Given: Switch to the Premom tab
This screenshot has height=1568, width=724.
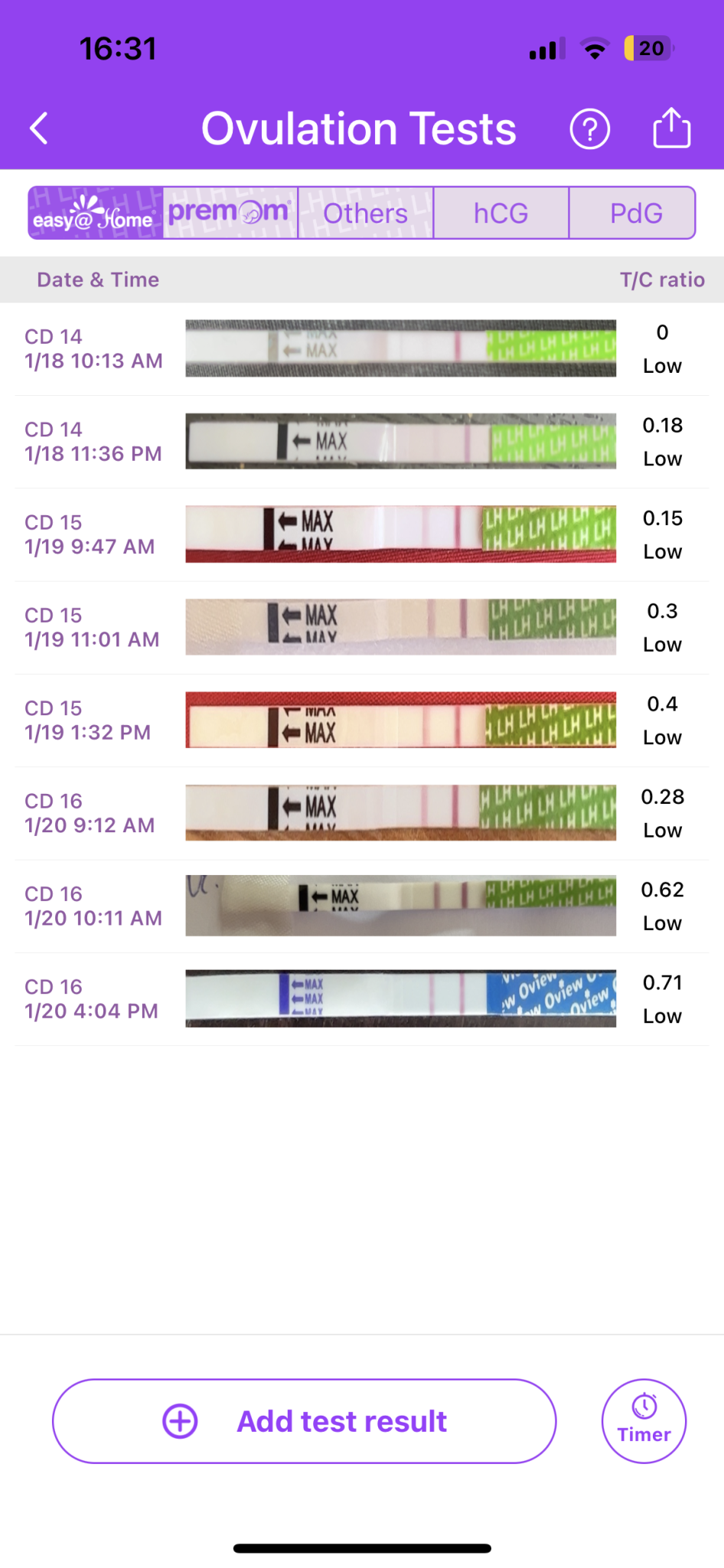Looking at the screenshot, I should pos(230,214).
